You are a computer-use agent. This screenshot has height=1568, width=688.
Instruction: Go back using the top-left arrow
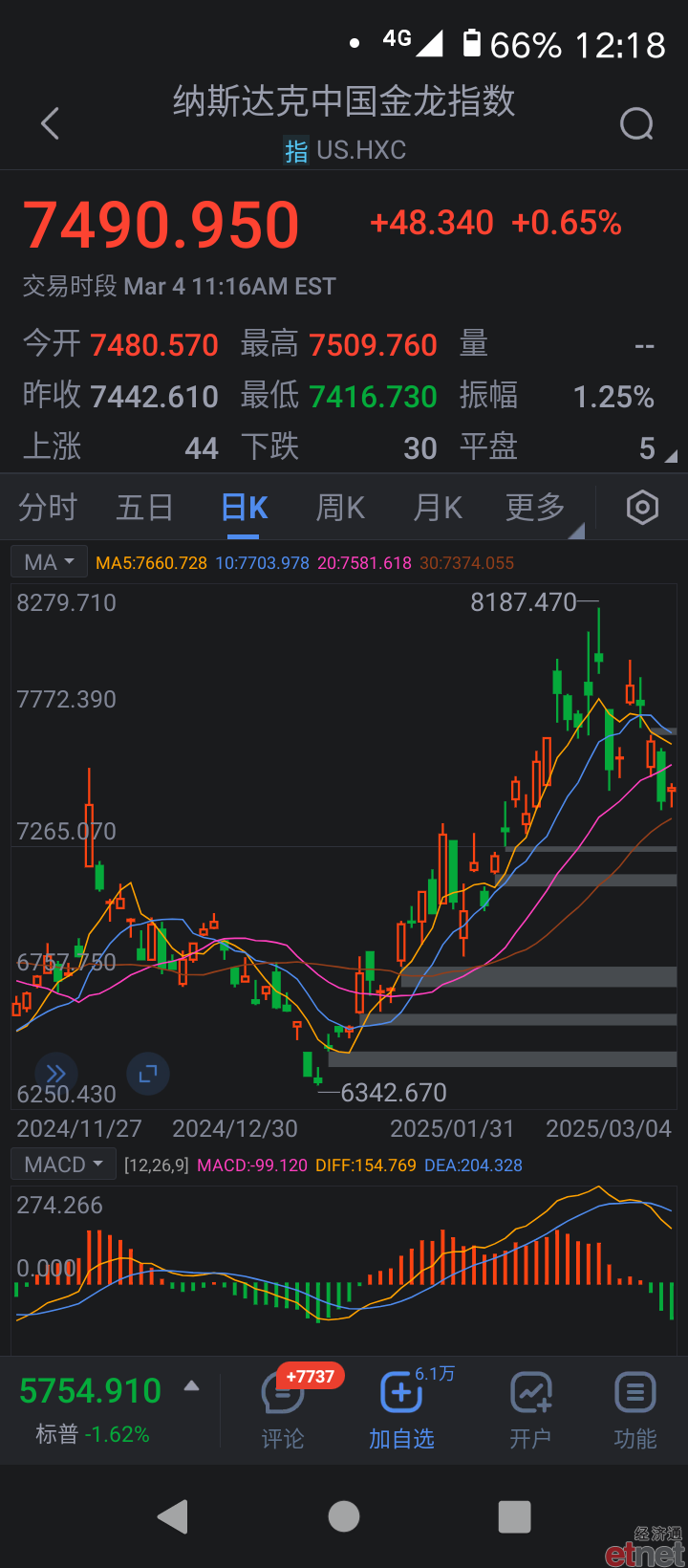[x=51, y=123]
